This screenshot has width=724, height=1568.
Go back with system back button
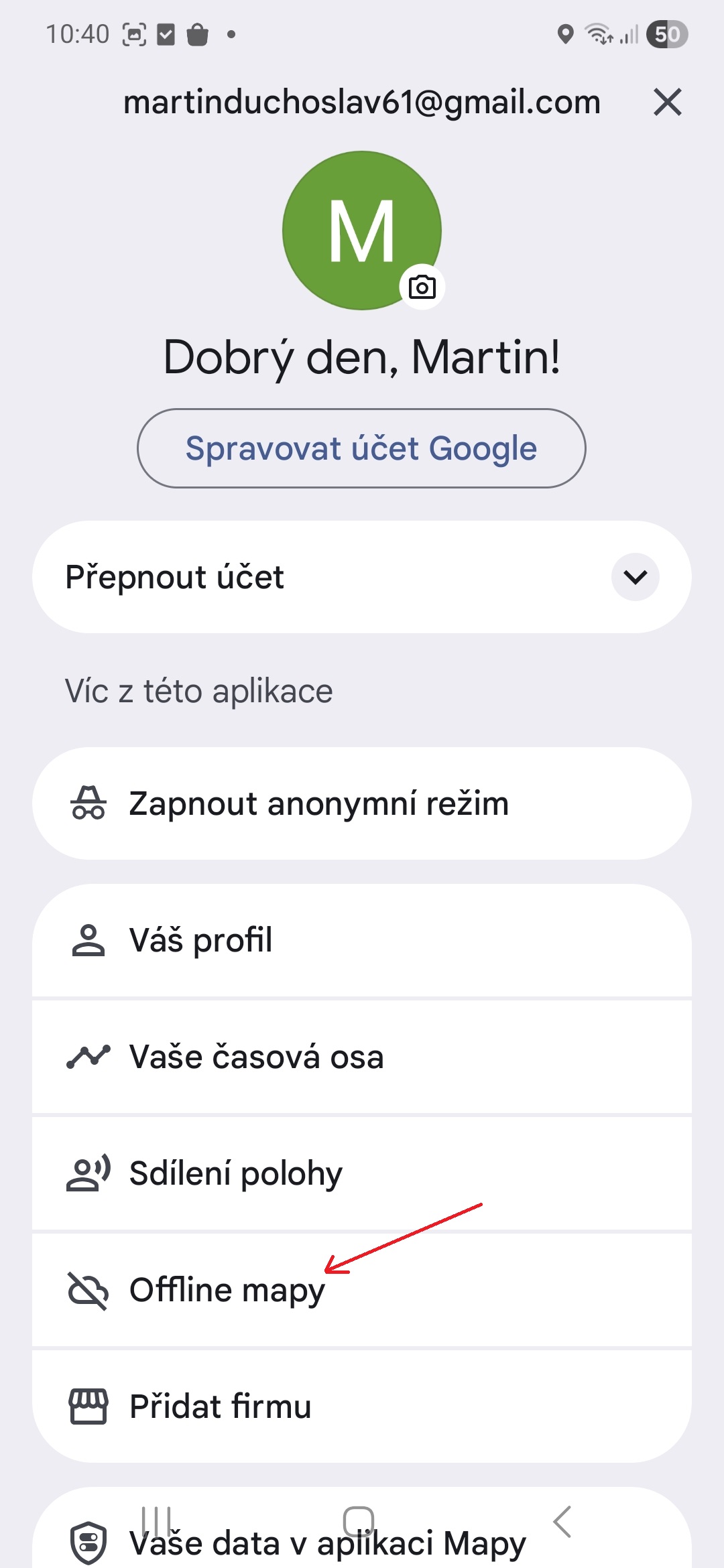(562, 1522)
